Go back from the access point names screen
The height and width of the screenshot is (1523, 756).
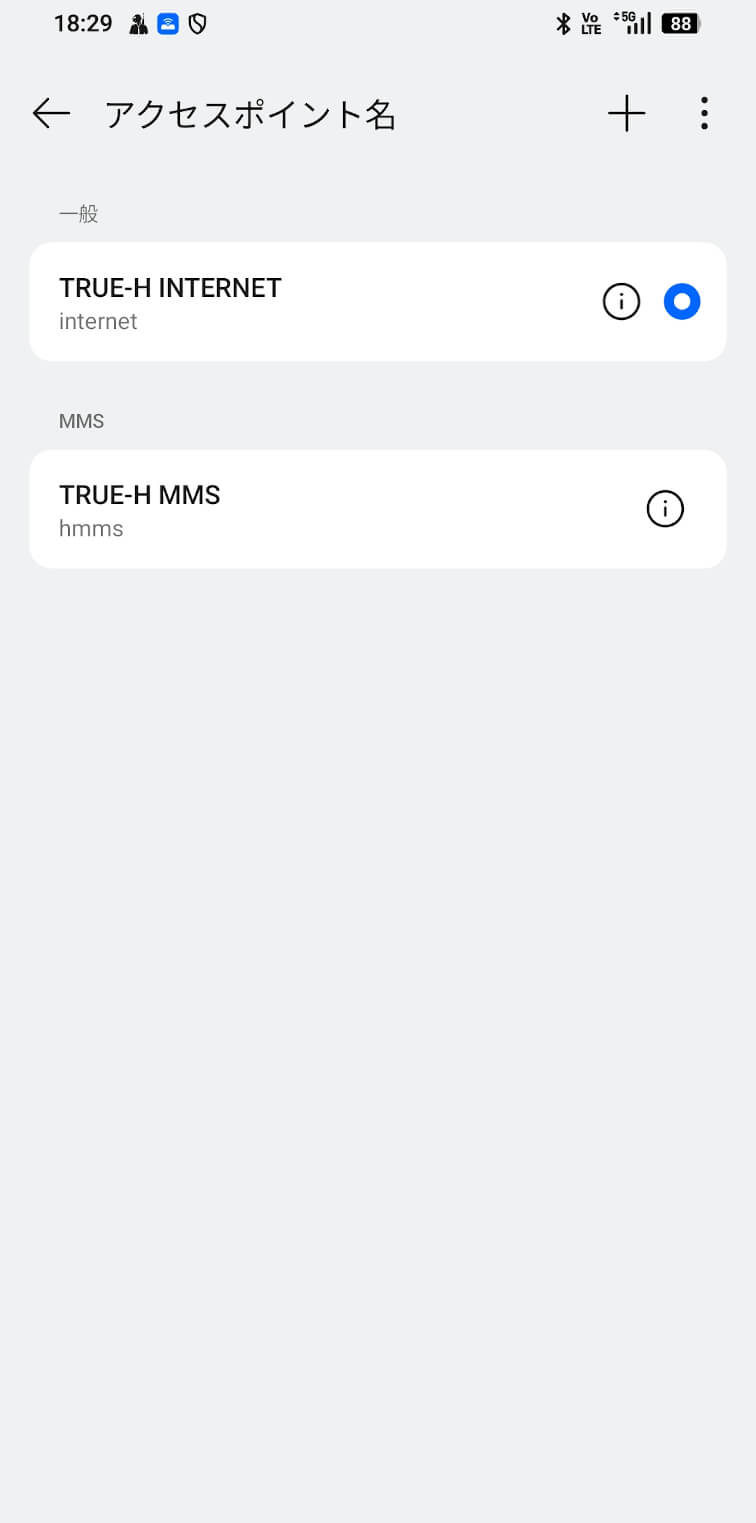(51, 114)
